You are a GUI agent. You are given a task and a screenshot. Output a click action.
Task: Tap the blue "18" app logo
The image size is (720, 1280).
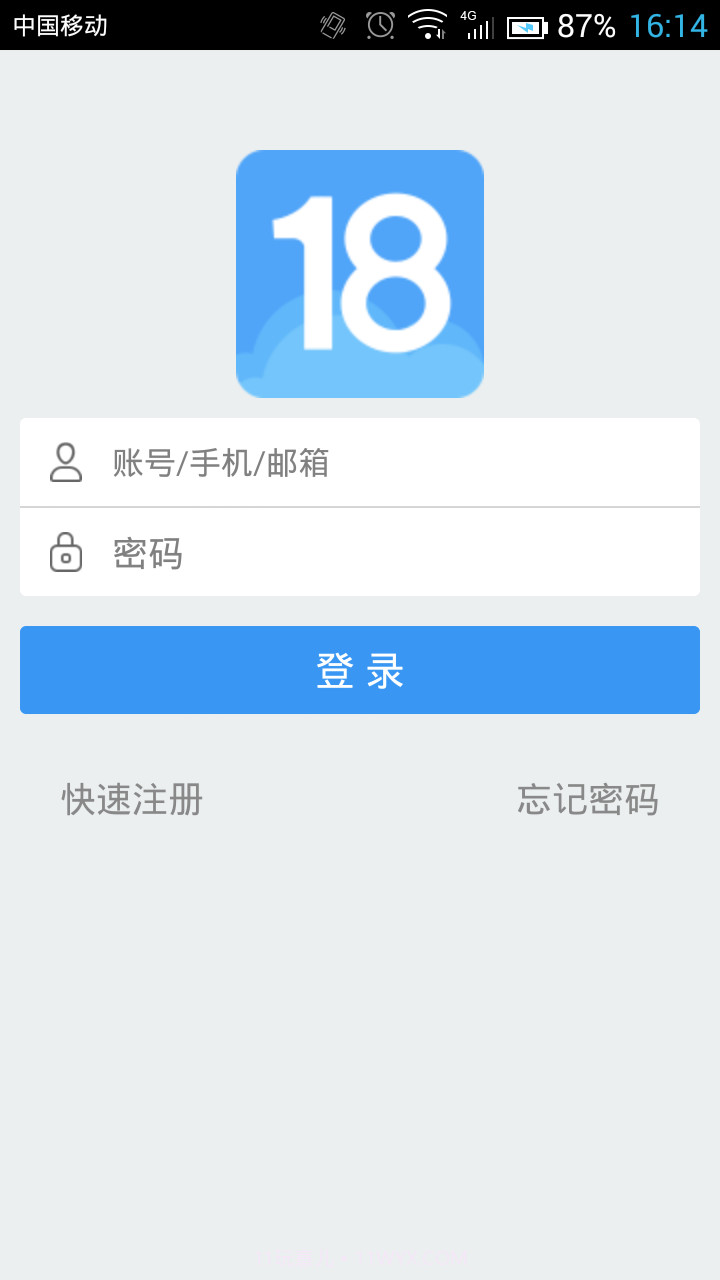(x=359, y=273)
